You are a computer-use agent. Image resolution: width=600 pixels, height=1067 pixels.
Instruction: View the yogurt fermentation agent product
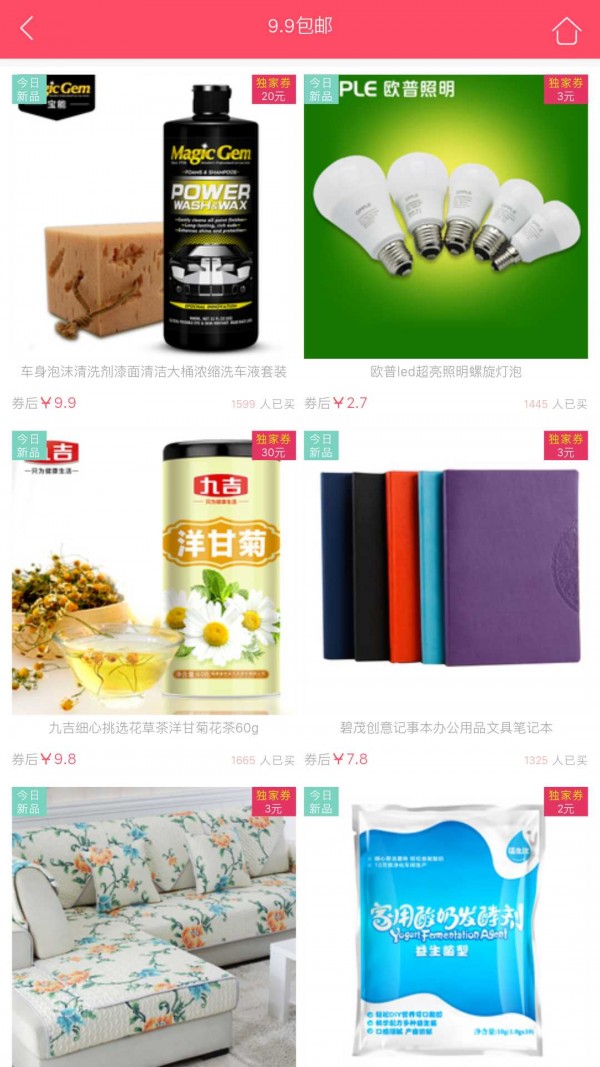pos(446,925)
